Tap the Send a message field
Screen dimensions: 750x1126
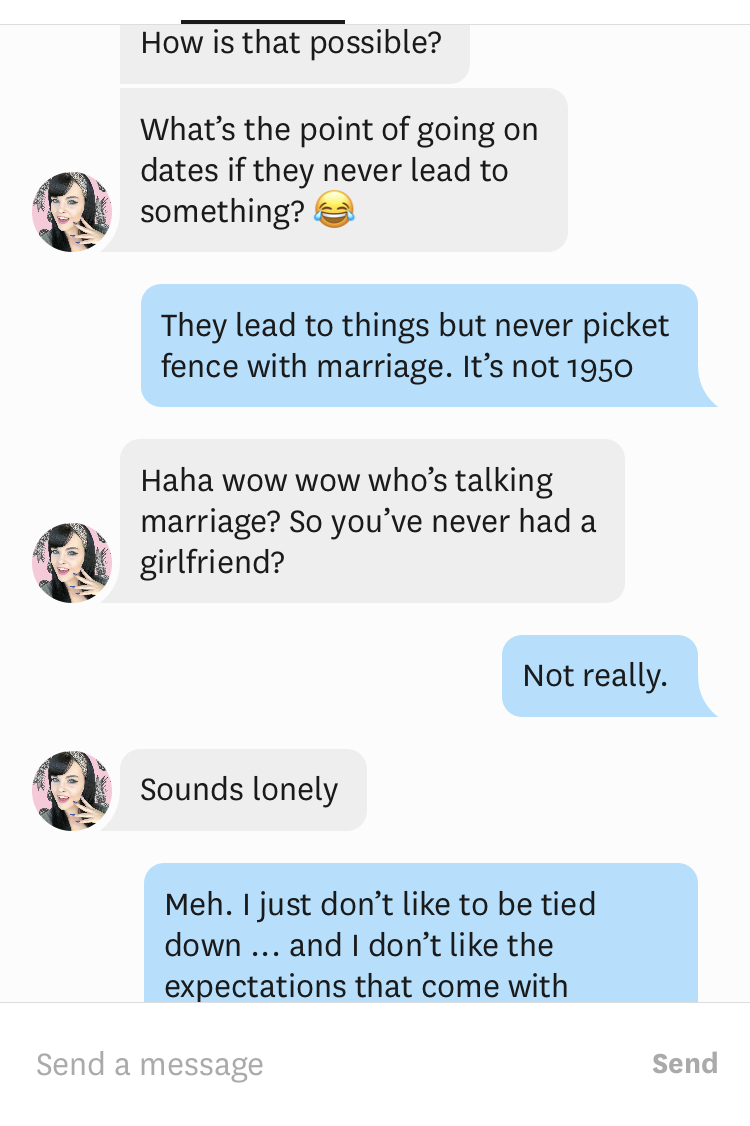click(300, 1064)
